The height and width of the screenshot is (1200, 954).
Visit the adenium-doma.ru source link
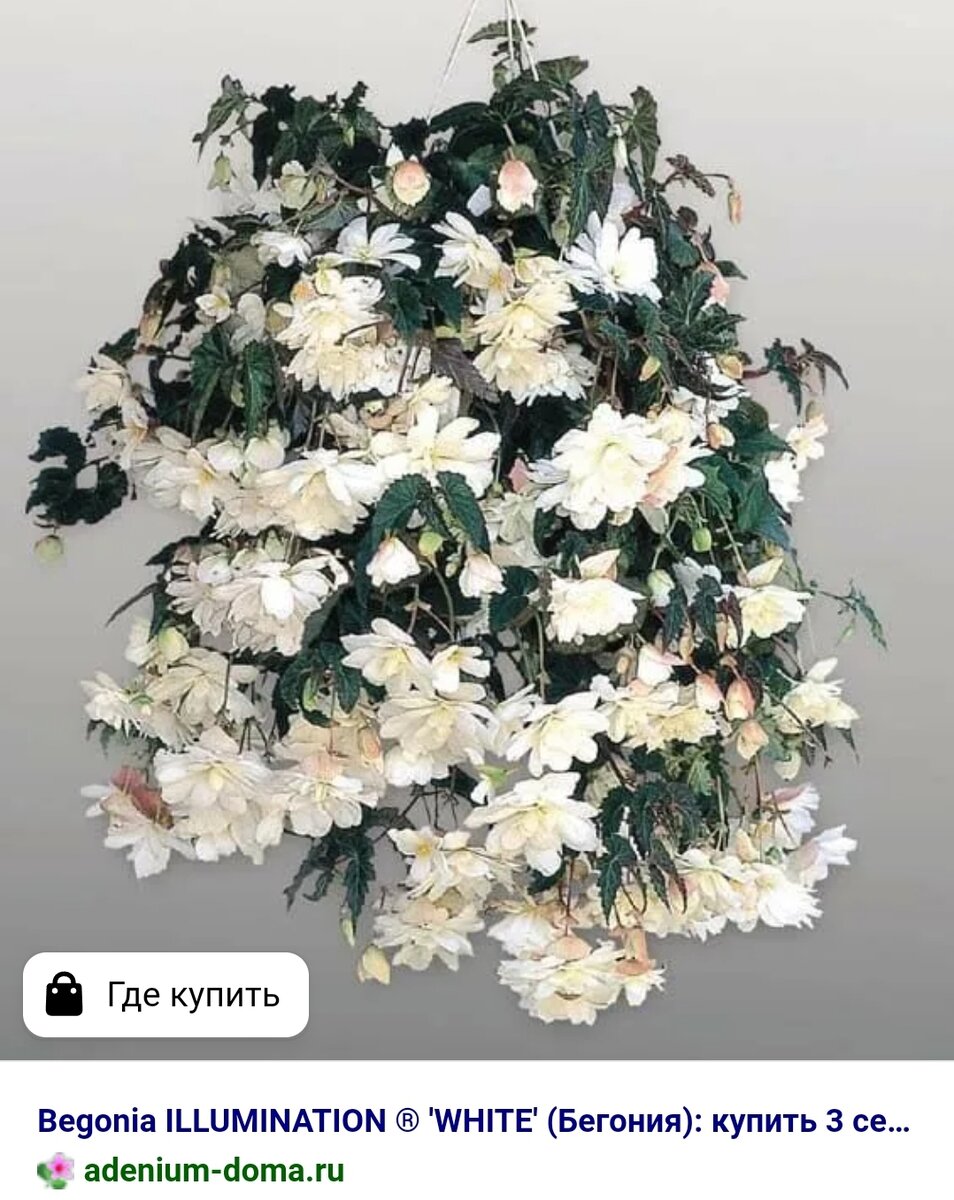pos(214,1170)
